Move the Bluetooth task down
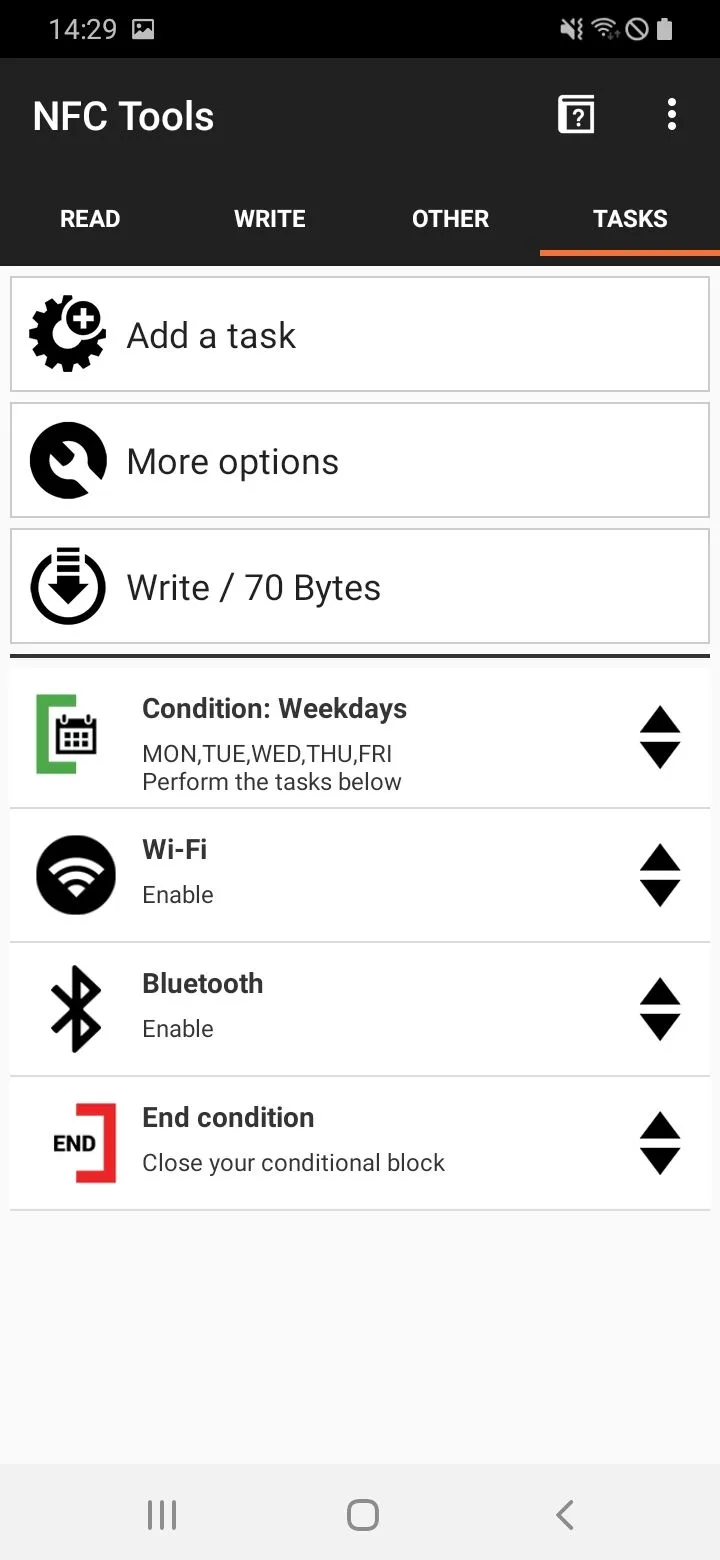Screen dimensions: 720x1560 [660, 1027]
